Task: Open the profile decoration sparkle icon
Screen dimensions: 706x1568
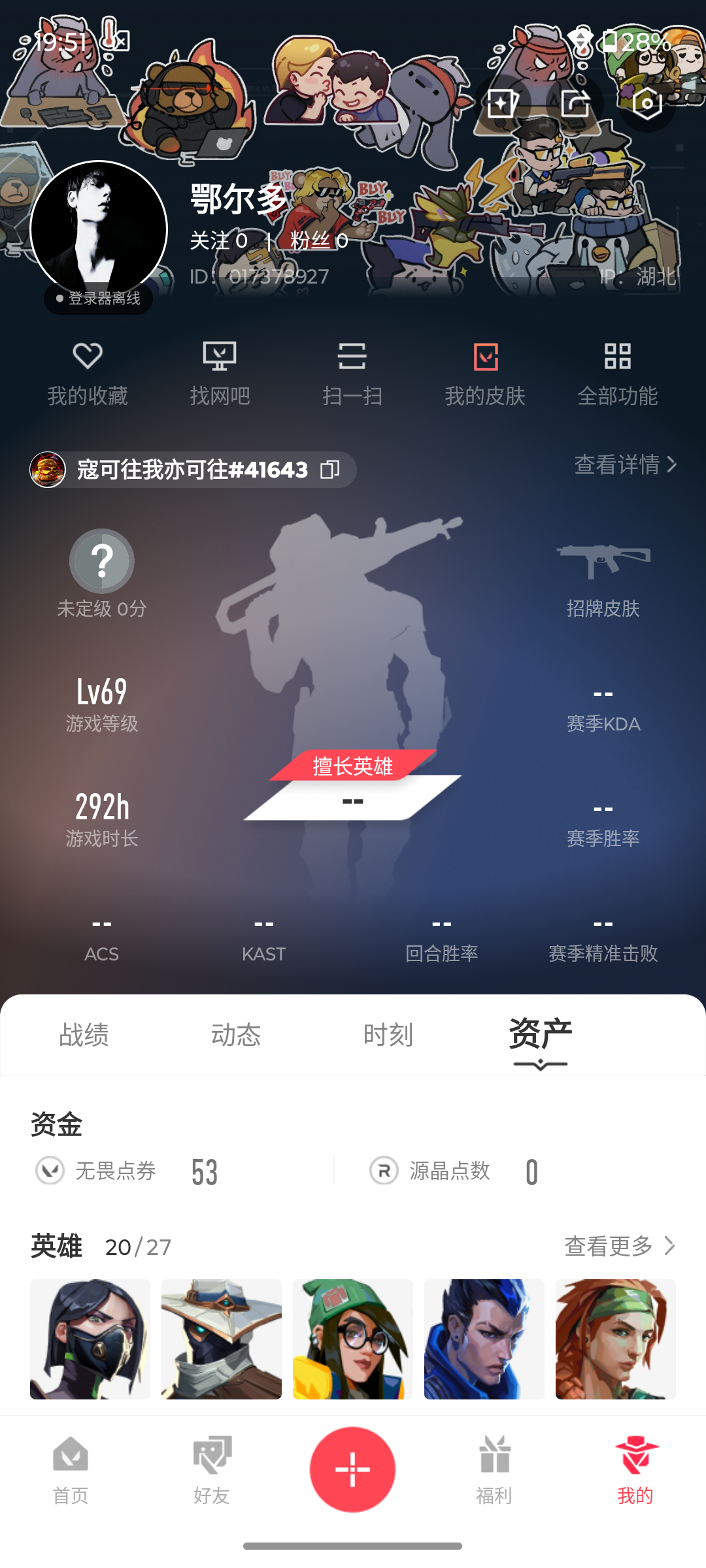Action: (503, 103)
